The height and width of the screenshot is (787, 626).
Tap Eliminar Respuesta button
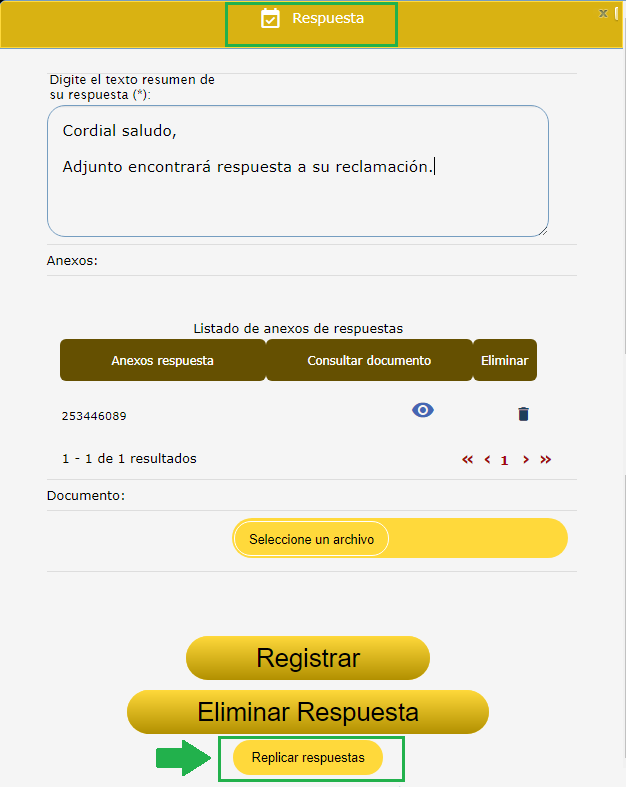[x=308, y=712]
